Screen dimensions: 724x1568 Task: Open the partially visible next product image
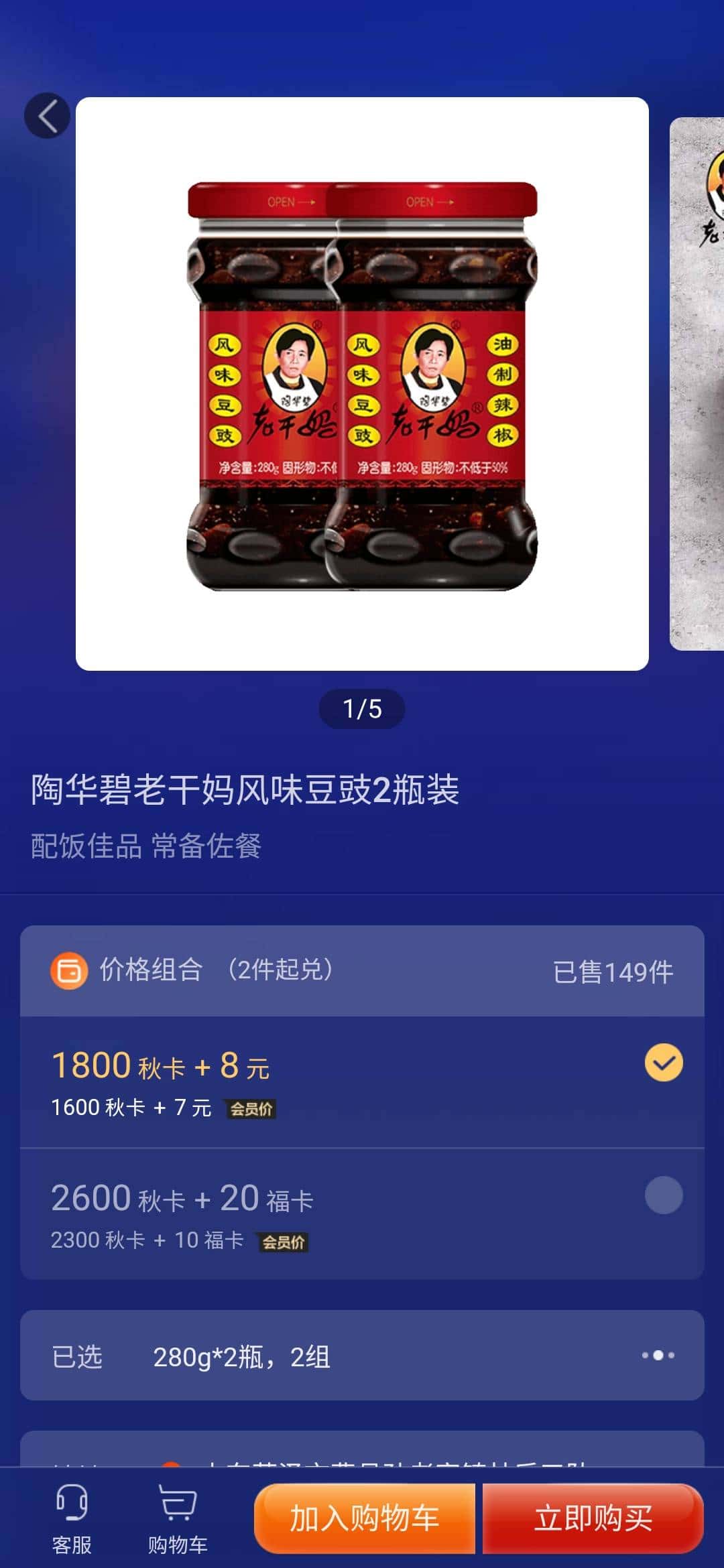tap(697, 382)
